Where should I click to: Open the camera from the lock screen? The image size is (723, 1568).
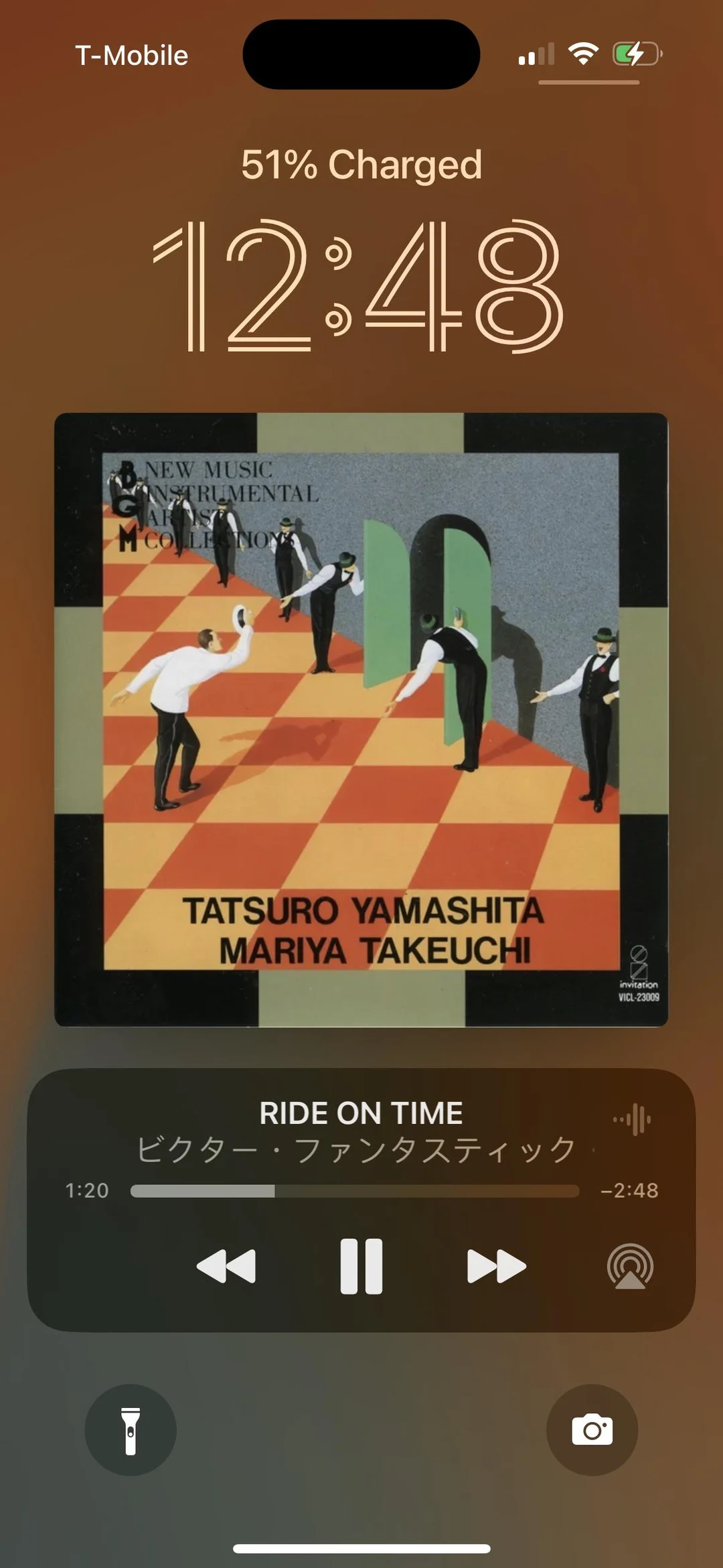point(592,1429)
